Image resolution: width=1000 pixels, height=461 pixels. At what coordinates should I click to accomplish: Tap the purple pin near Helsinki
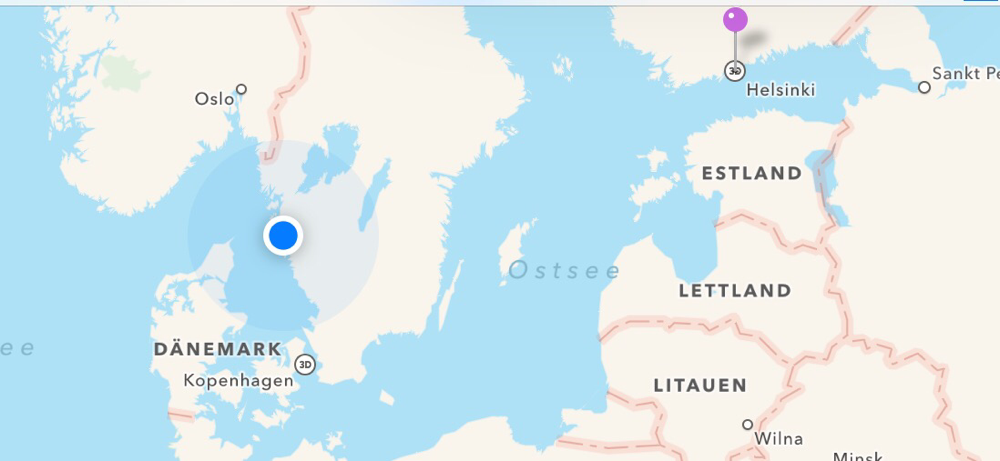pos(735,20)
